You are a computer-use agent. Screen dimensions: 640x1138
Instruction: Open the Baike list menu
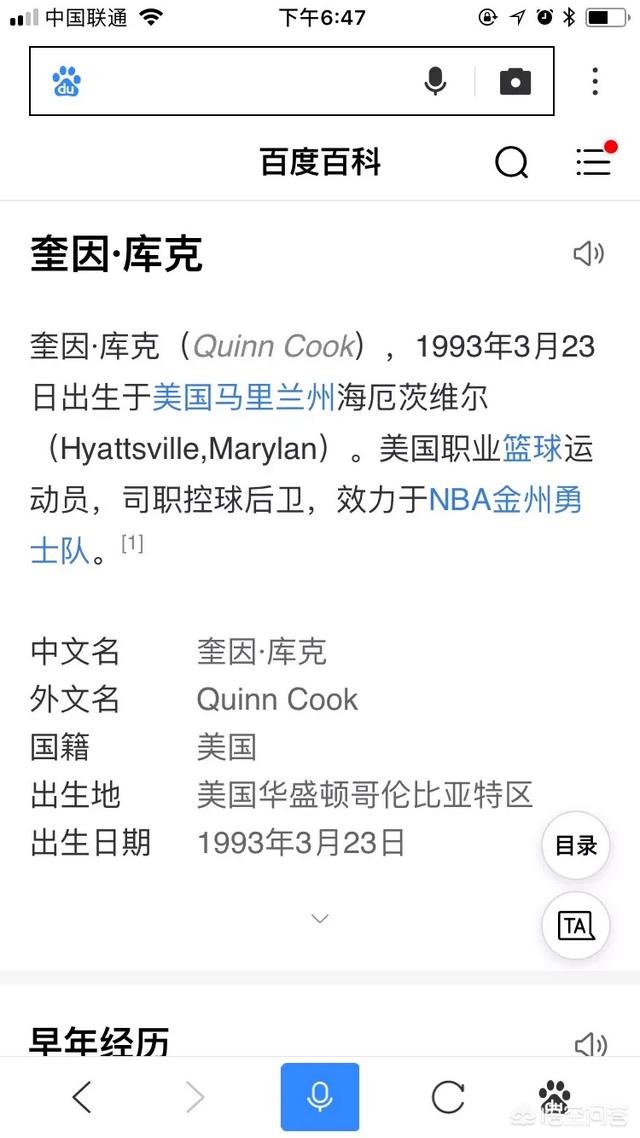click(x=594, y=162)
